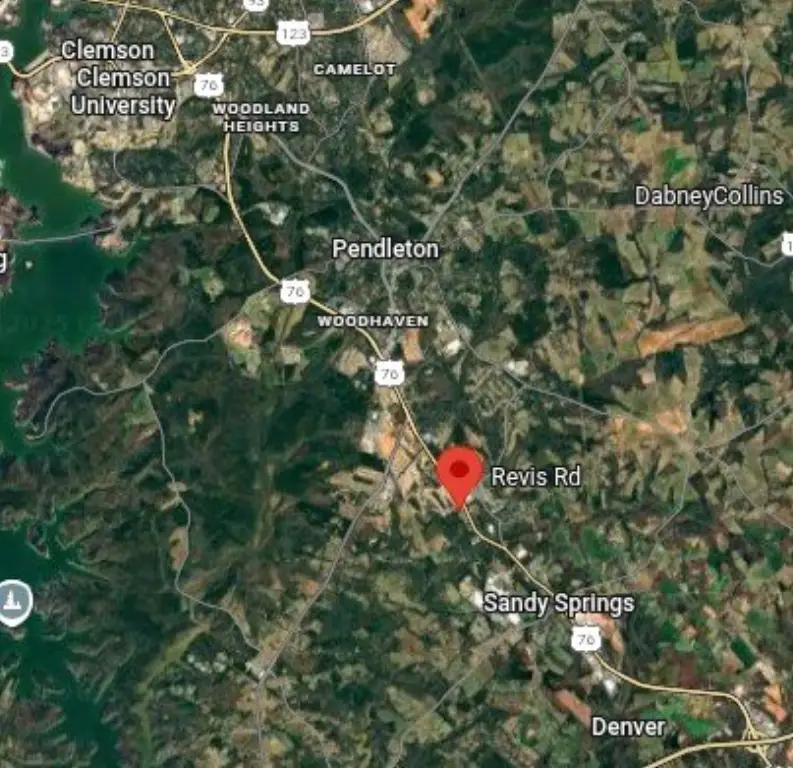Open the landmark marker icon by the lake
This screenshot has width=793, height=768.
[x=14, y=602]
